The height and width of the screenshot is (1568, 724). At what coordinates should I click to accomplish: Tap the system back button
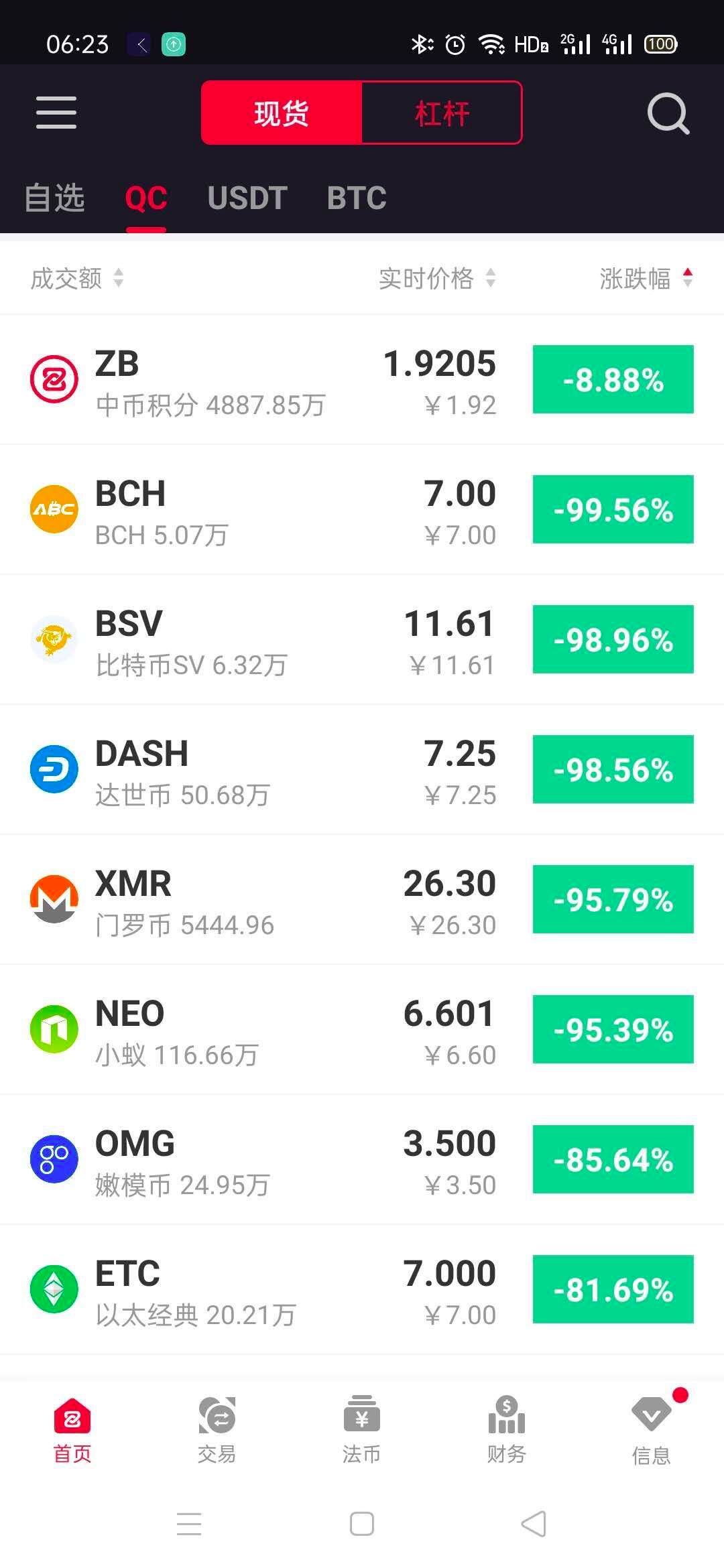click(x=534, y=1524)
